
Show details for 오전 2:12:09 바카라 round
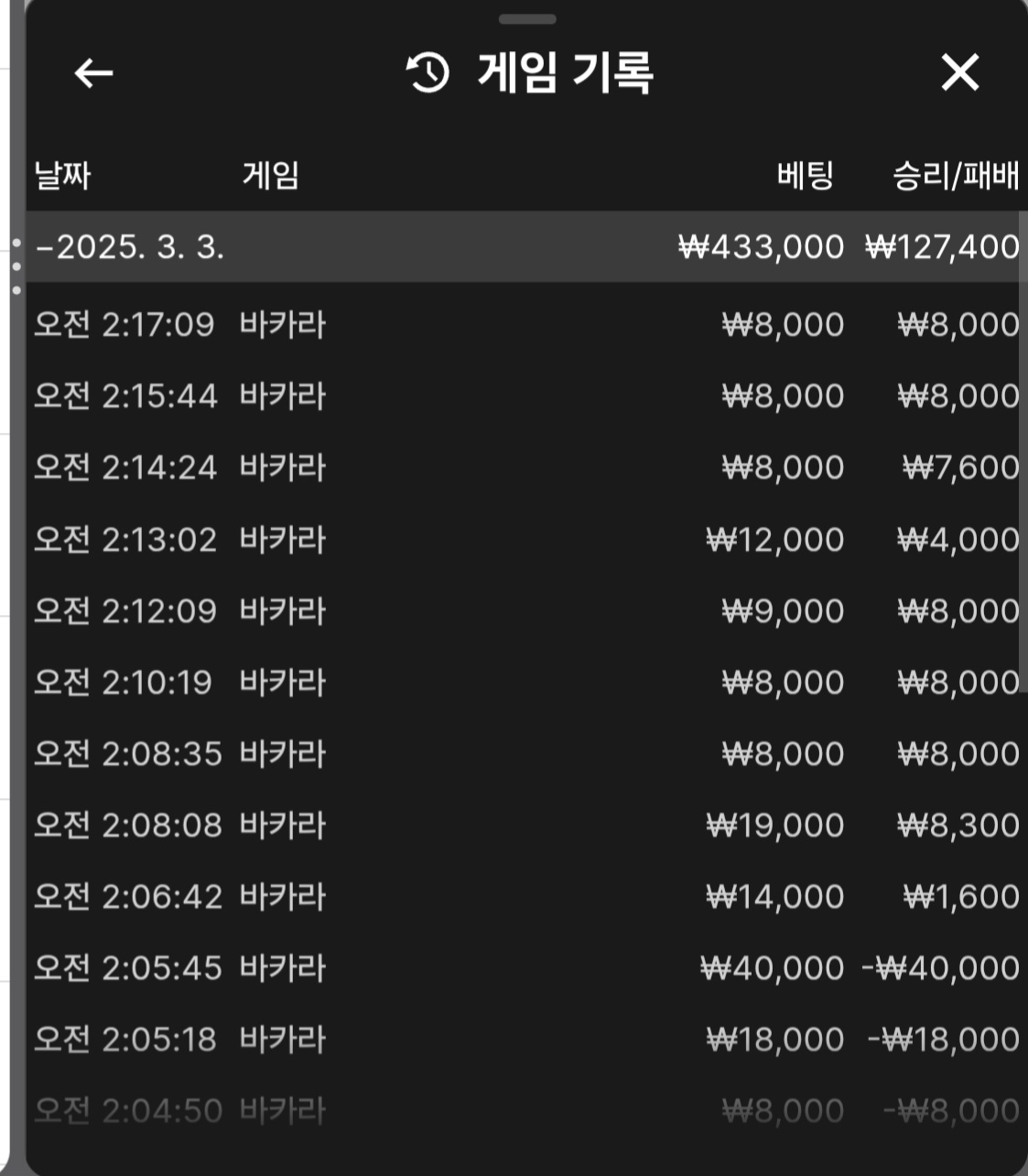525,611
